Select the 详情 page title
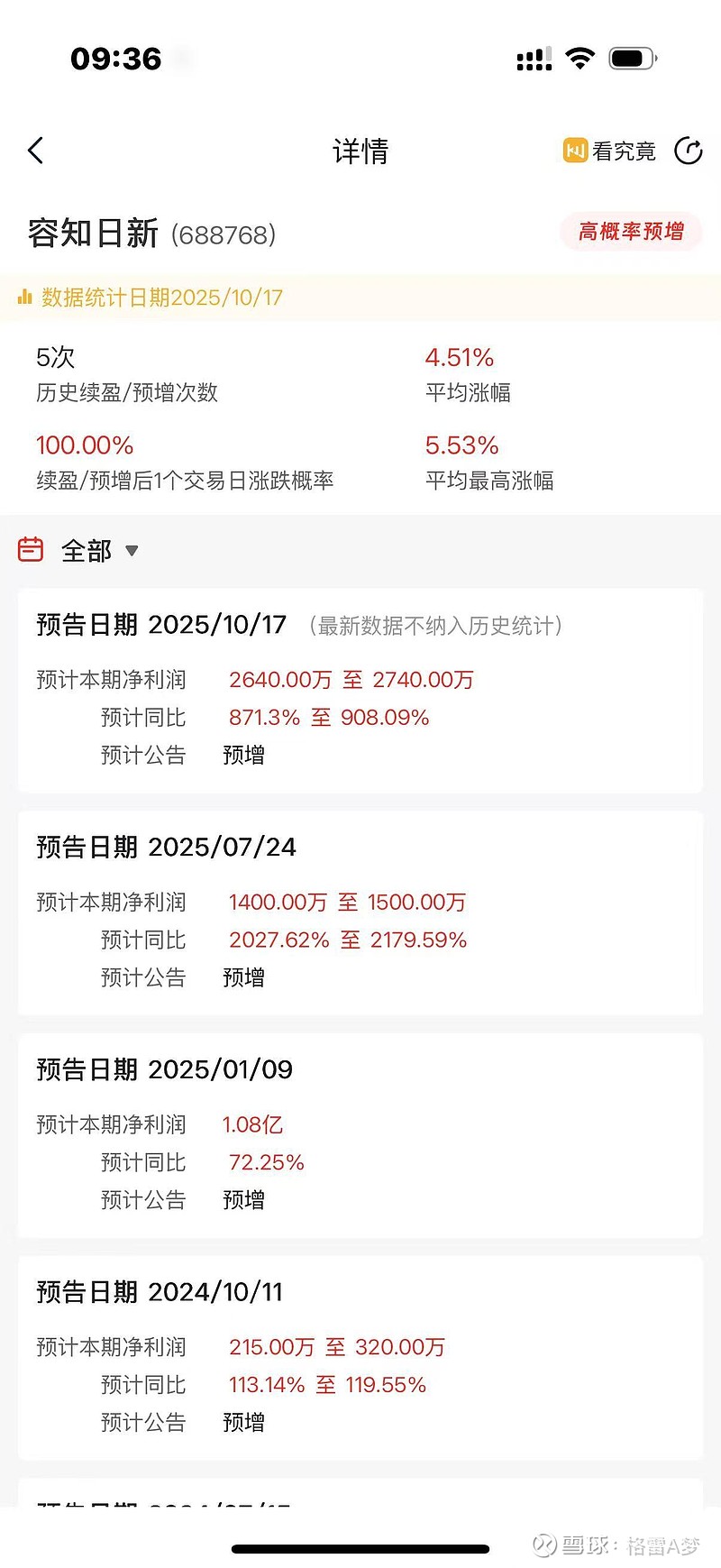721x1568 pixels. click(x=360, y=151)
